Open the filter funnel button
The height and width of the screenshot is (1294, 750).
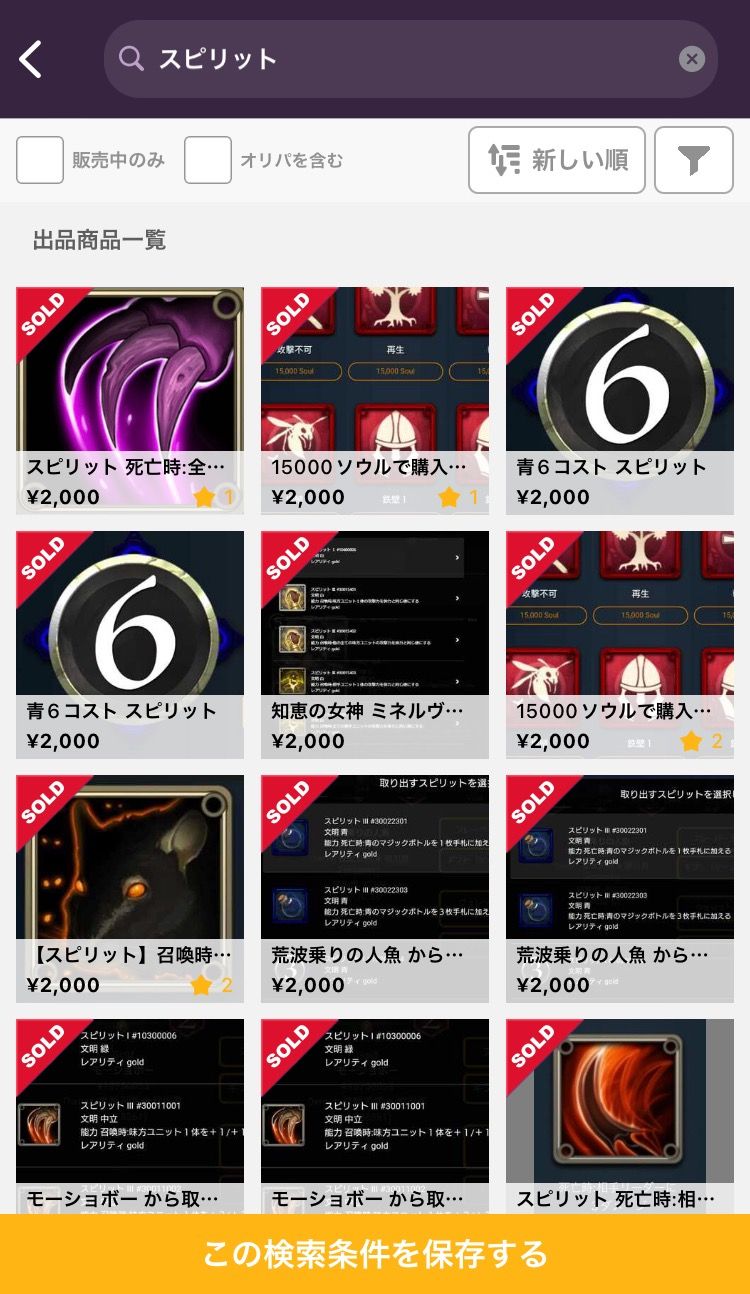pyautogui.click(x=693, y=160)
